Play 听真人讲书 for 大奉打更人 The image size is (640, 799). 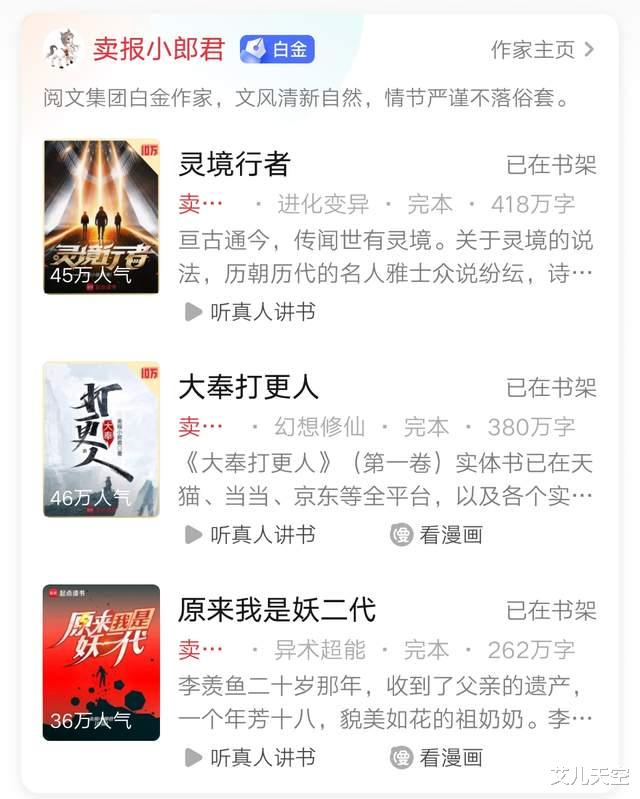click(x=250, y=535)
